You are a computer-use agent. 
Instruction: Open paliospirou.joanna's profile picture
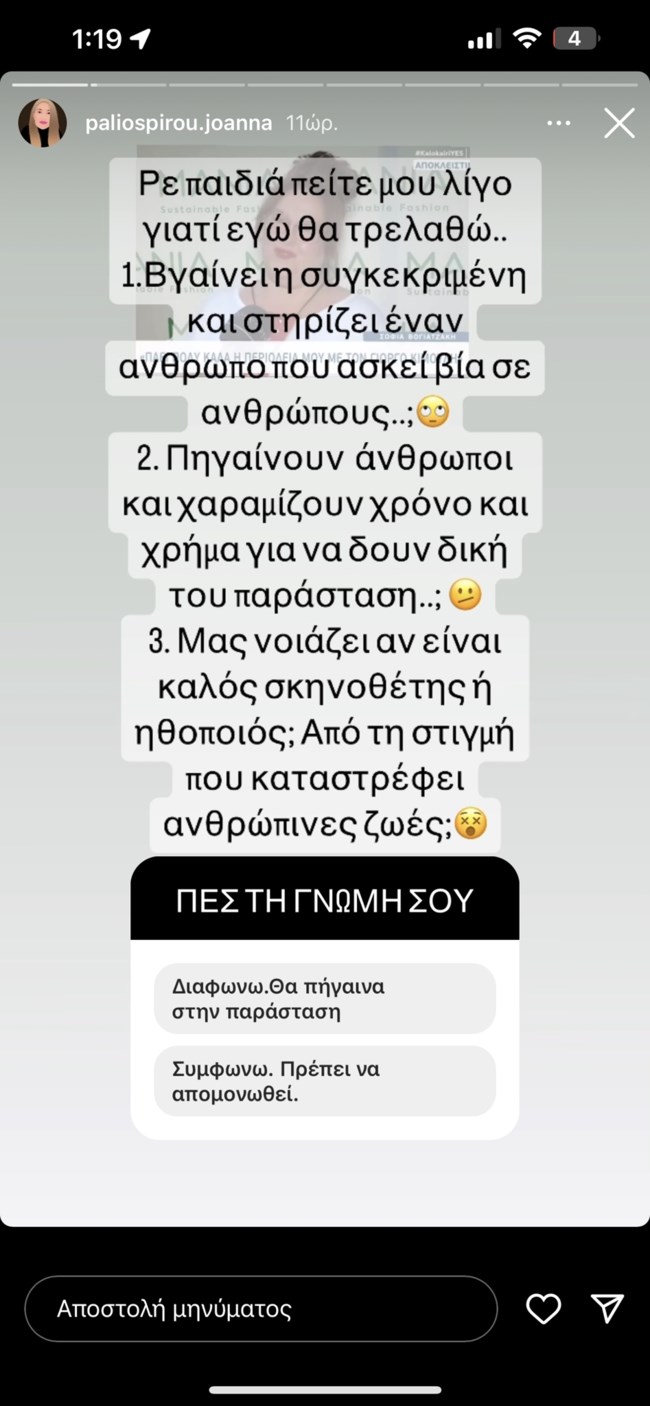[x=42, y=123]
